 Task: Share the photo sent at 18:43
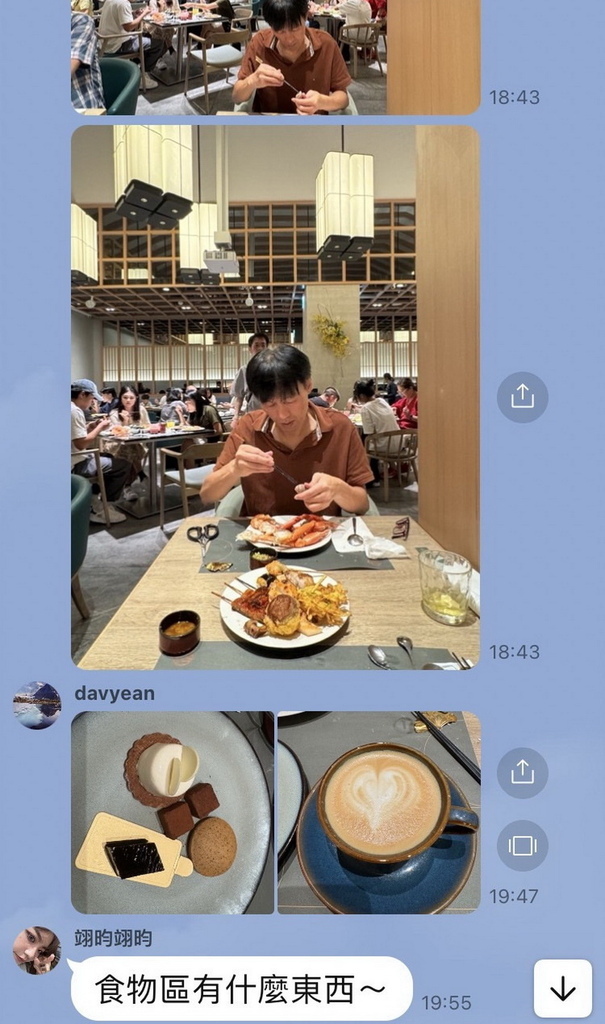click(522, 397)
